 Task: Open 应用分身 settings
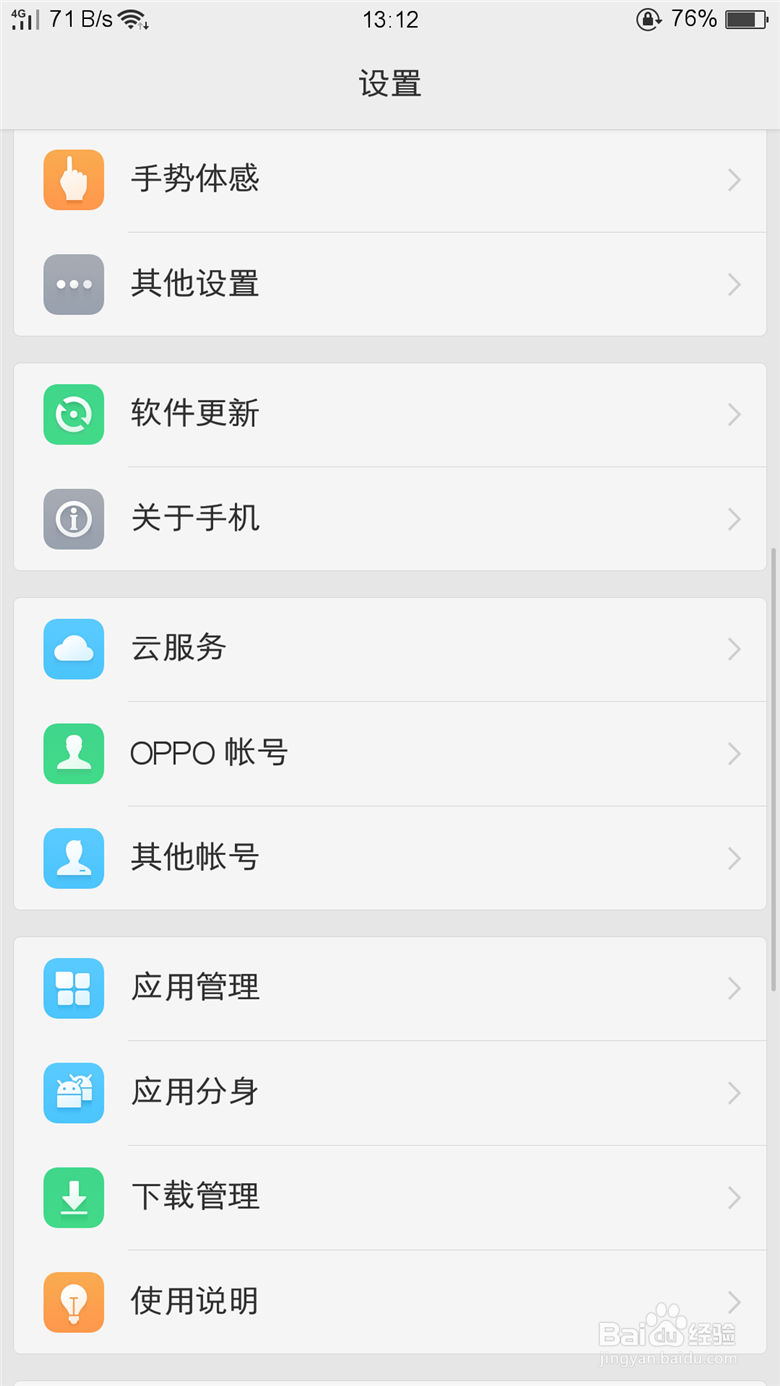(390, 1092)
